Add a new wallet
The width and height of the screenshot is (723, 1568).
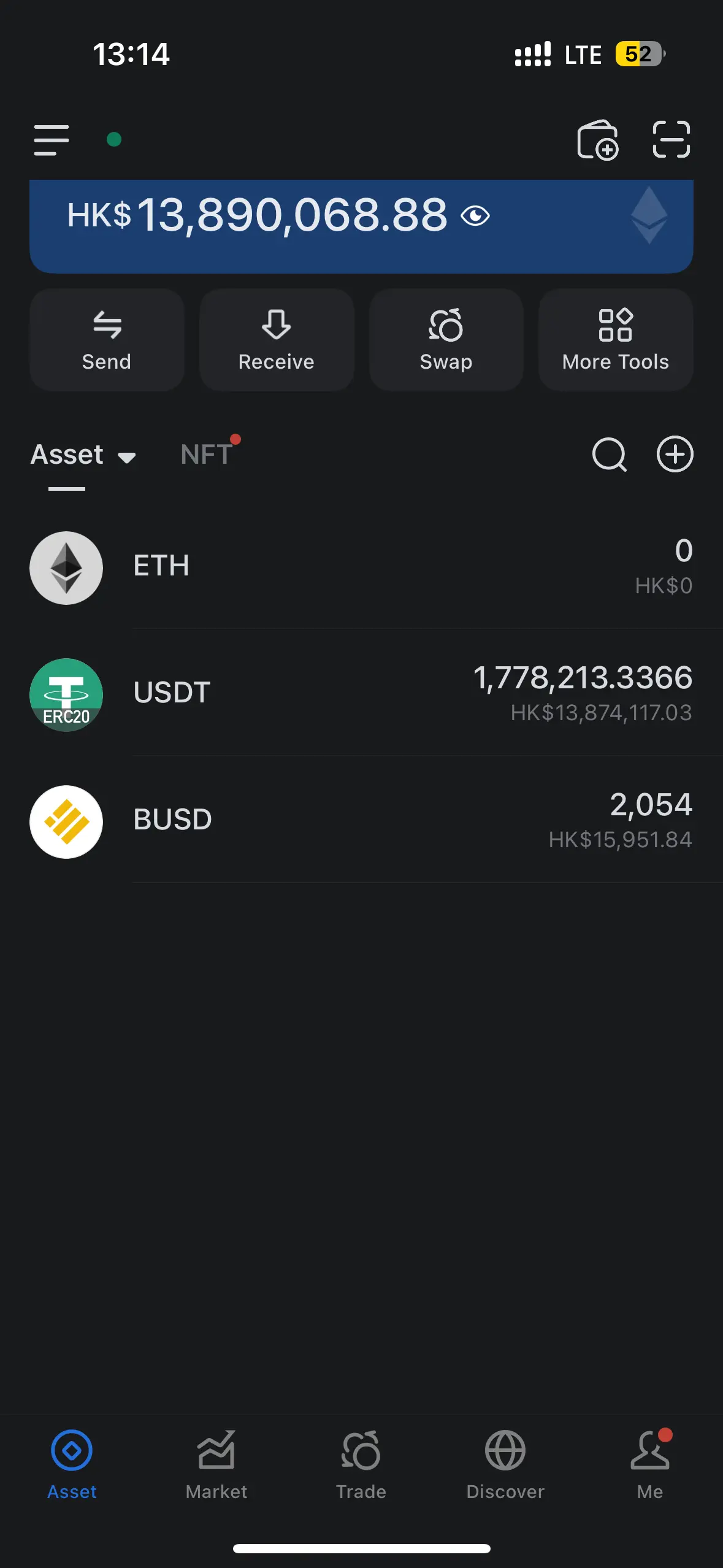coord(597,140)
